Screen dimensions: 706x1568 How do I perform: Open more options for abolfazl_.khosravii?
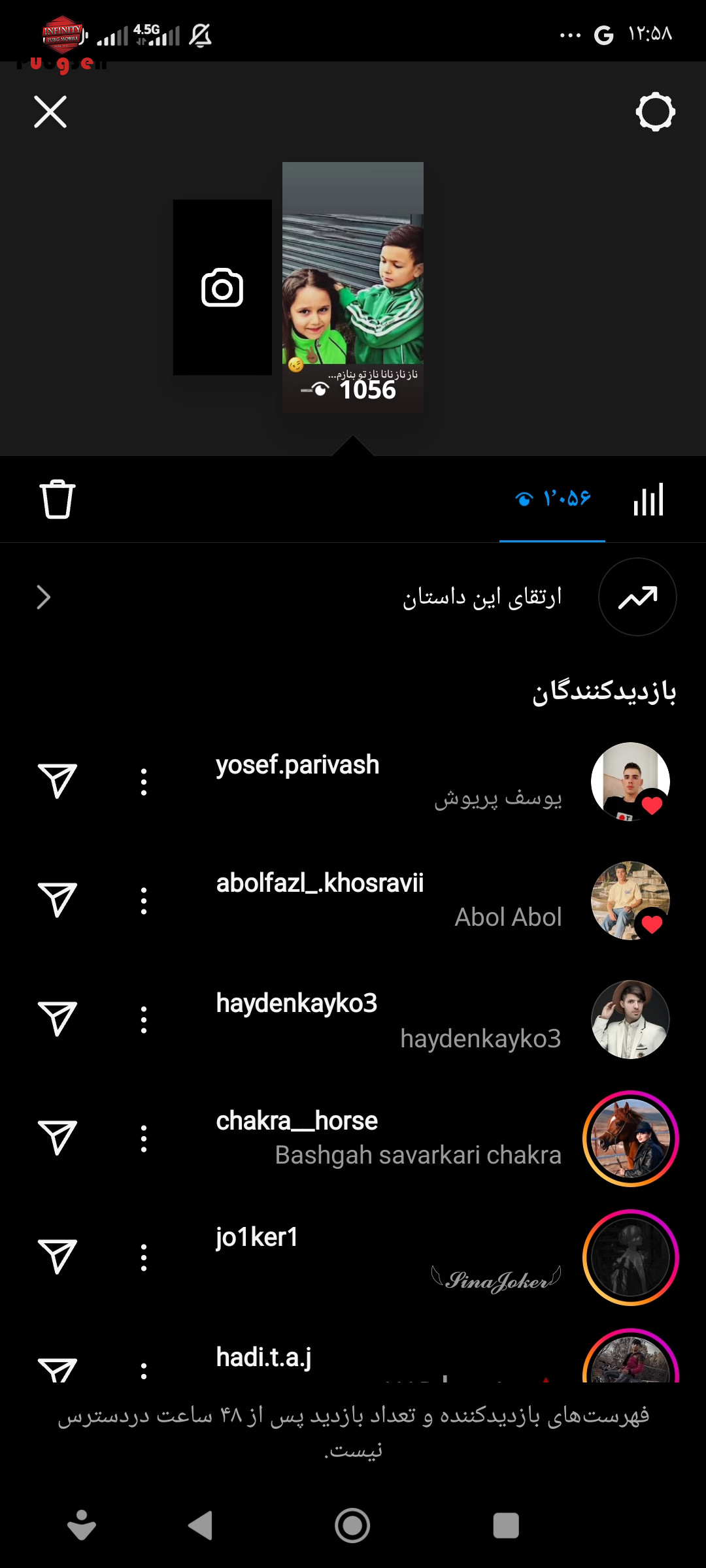pos(144,900)
